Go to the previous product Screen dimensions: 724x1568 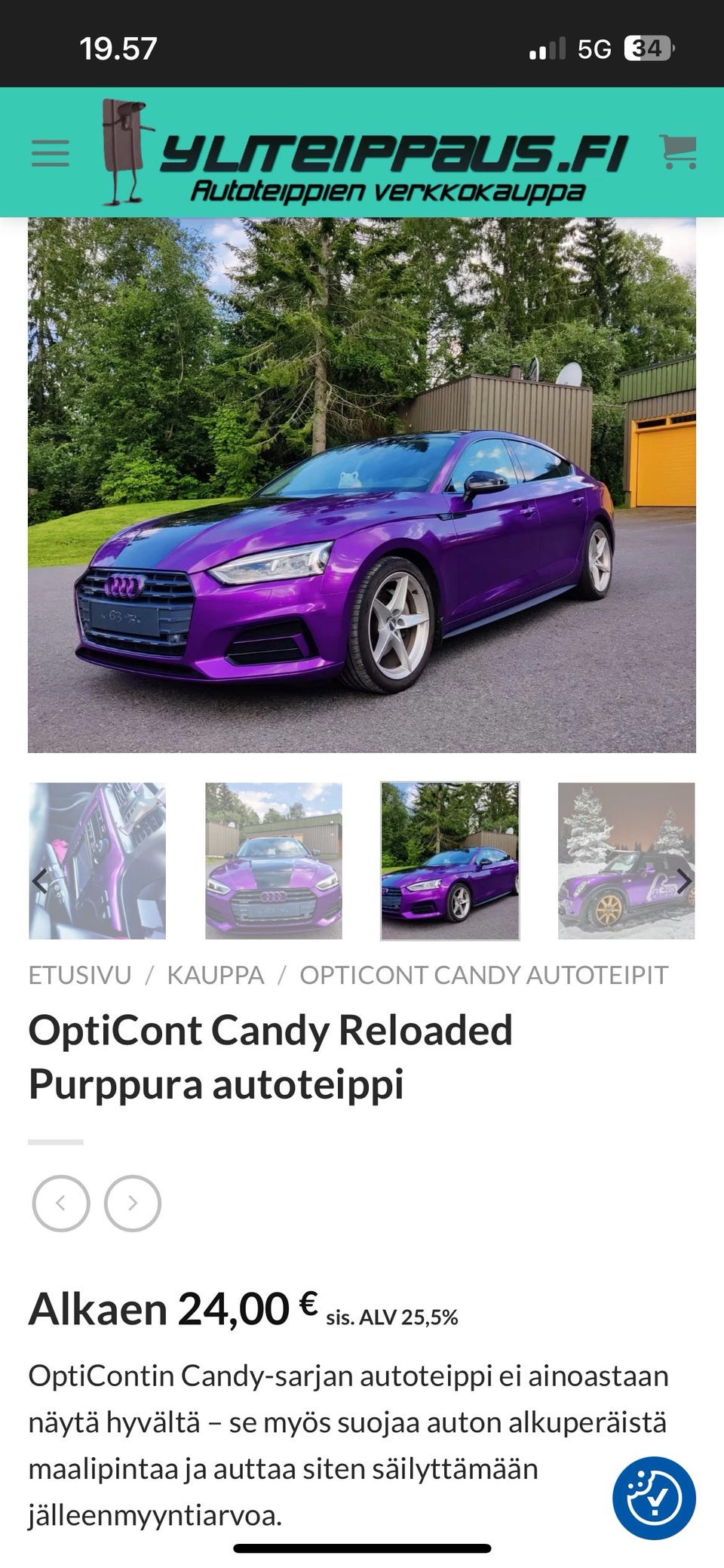point(61,1204)
